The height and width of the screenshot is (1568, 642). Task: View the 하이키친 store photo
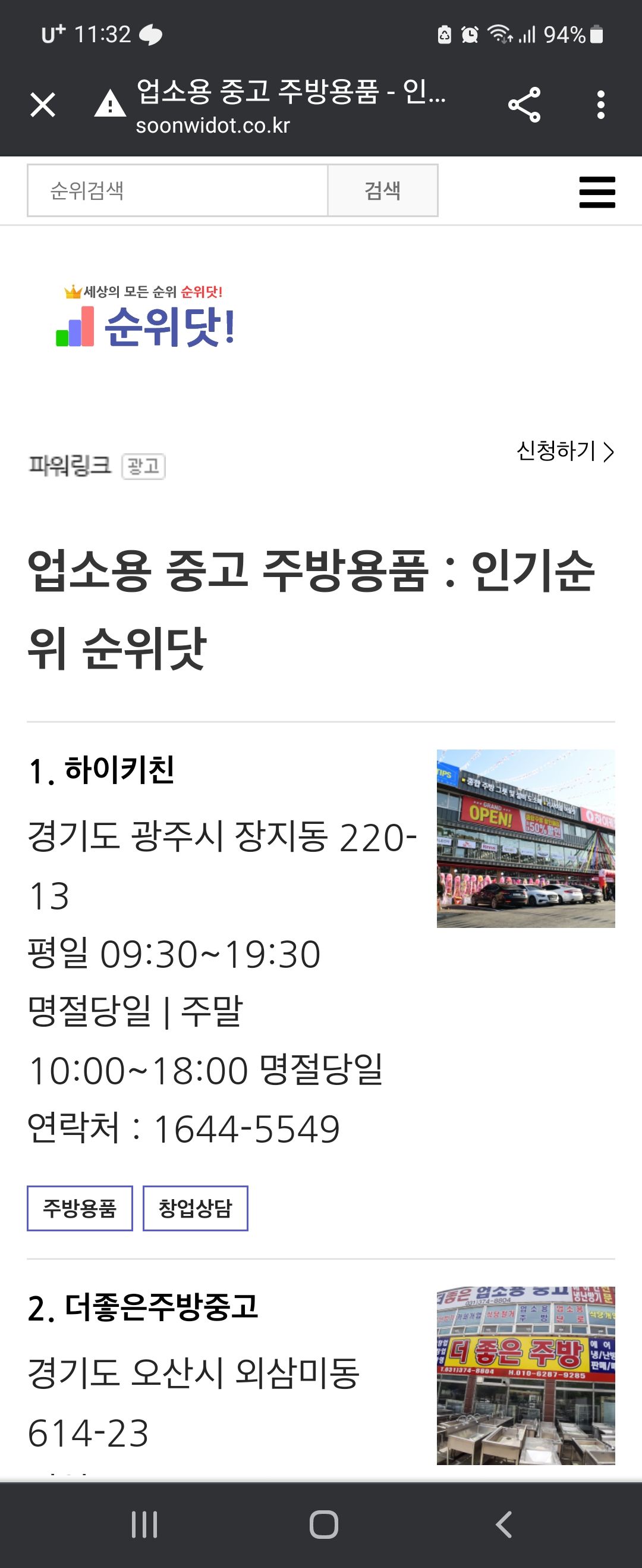pos(525,838)
